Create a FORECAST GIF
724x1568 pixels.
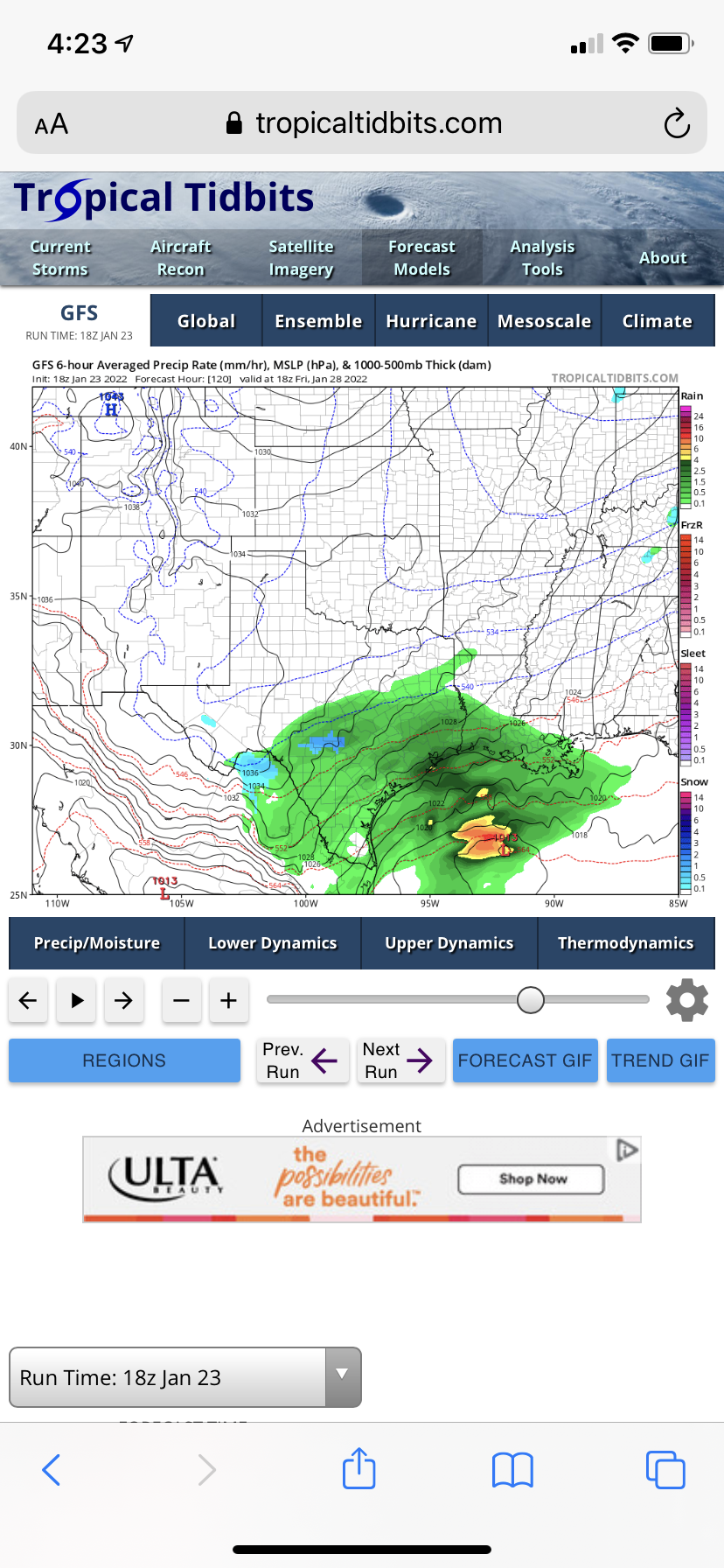(x=525, y=1060)
